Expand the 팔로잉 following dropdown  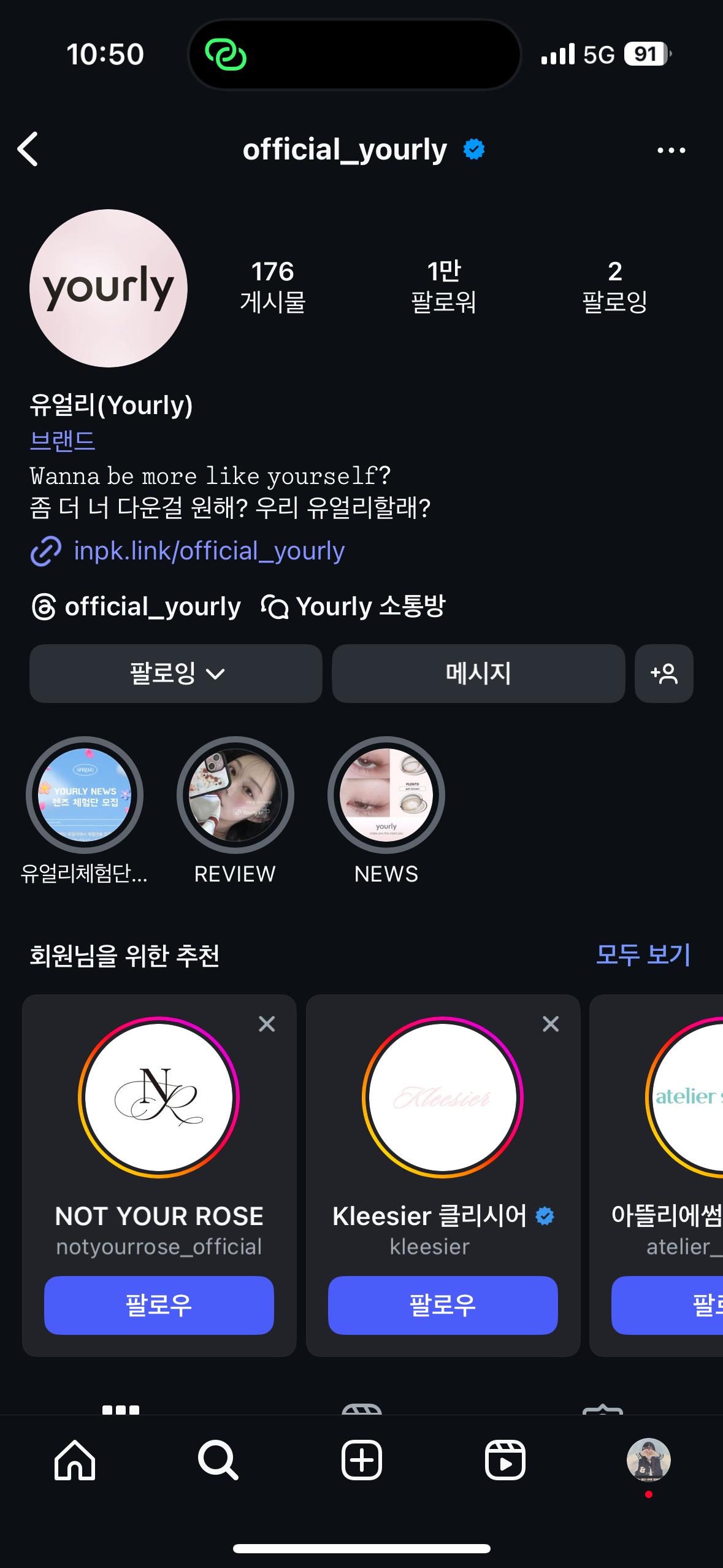click(176, 674)
